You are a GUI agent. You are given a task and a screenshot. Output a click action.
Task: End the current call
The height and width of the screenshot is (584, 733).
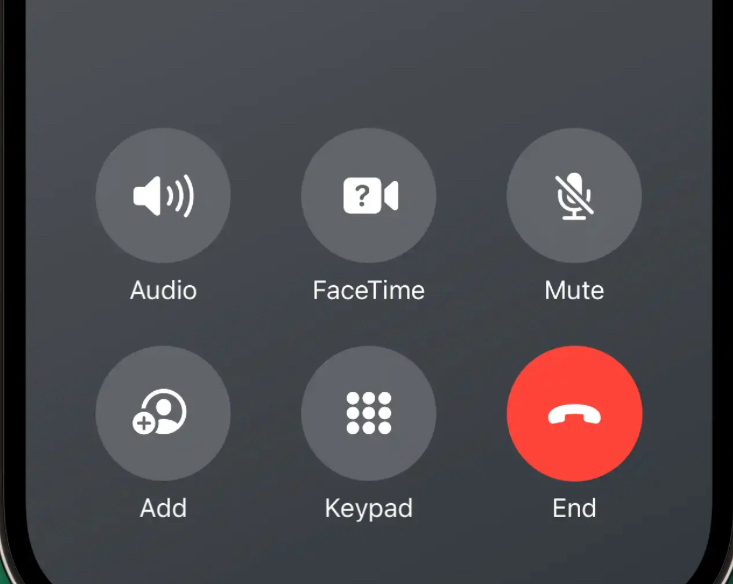574,413
